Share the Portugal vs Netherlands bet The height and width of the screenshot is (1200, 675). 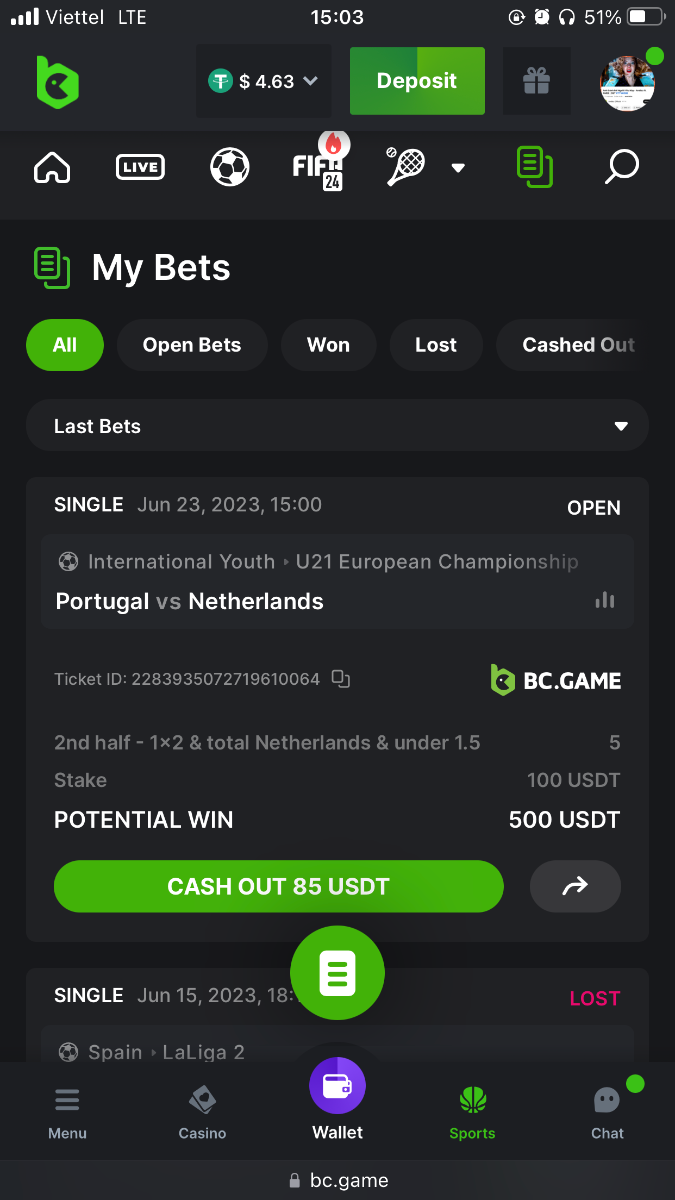pos(575,886)
